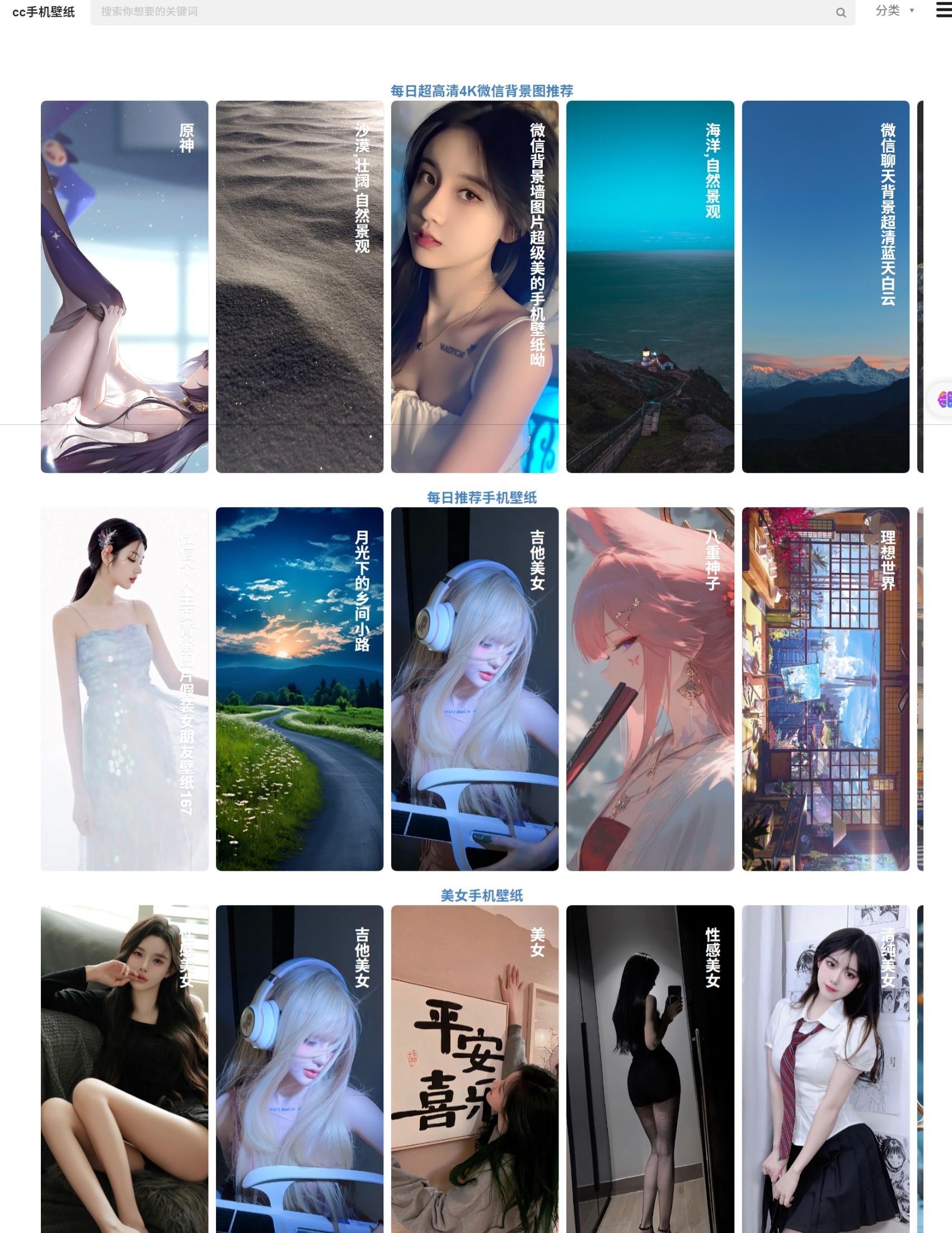The width and height of the screenshot is (952, 1233).
Task: Open the 八重神子 wallpaper
Action: [x=650, y=688]
